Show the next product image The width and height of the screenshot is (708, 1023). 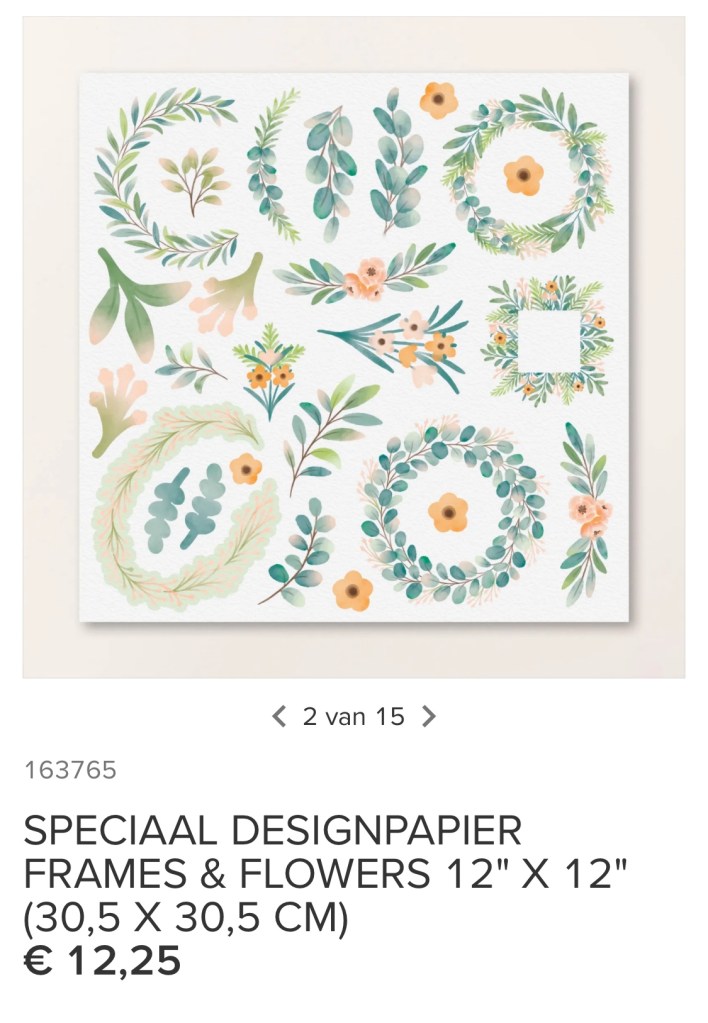pos(428,716)
